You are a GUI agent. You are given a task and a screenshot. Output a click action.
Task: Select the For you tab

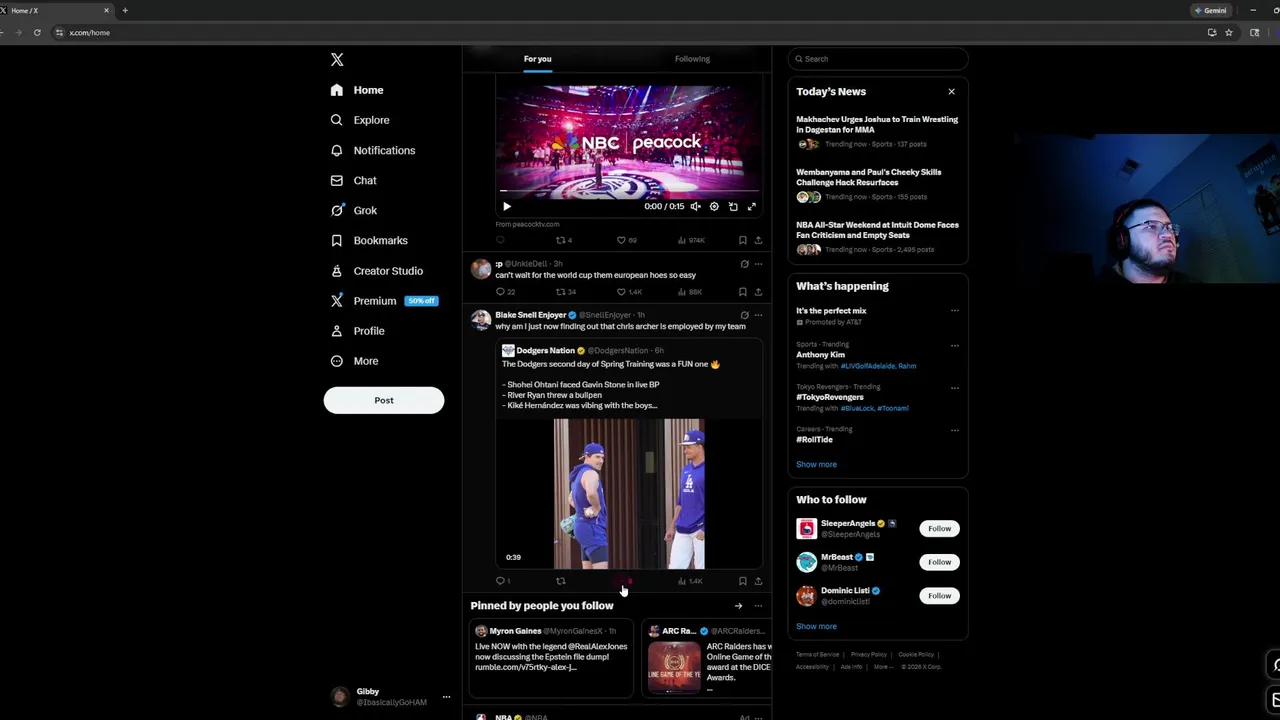click(x=537, y=59)
